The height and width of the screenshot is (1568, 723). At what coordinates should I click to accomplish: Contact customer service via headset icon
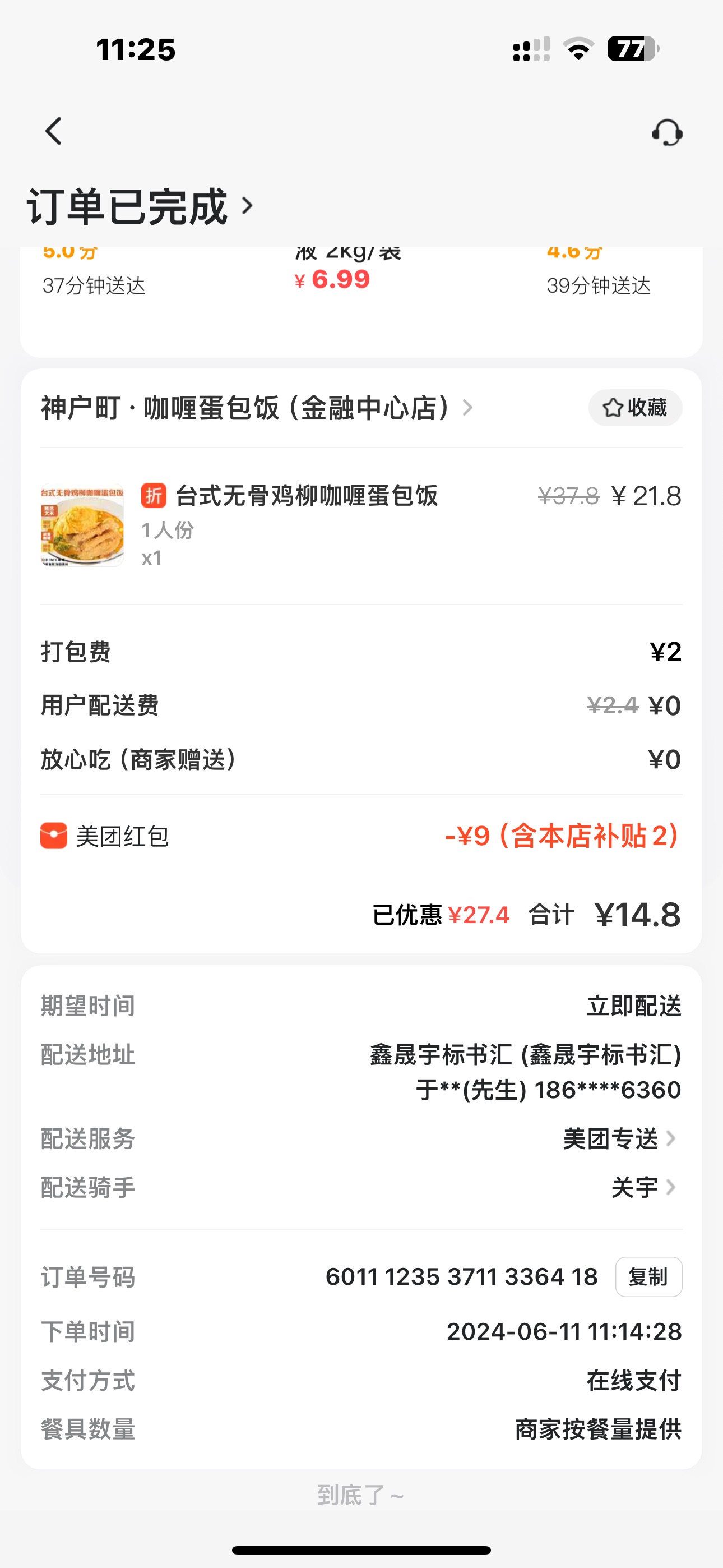(667, 132)
